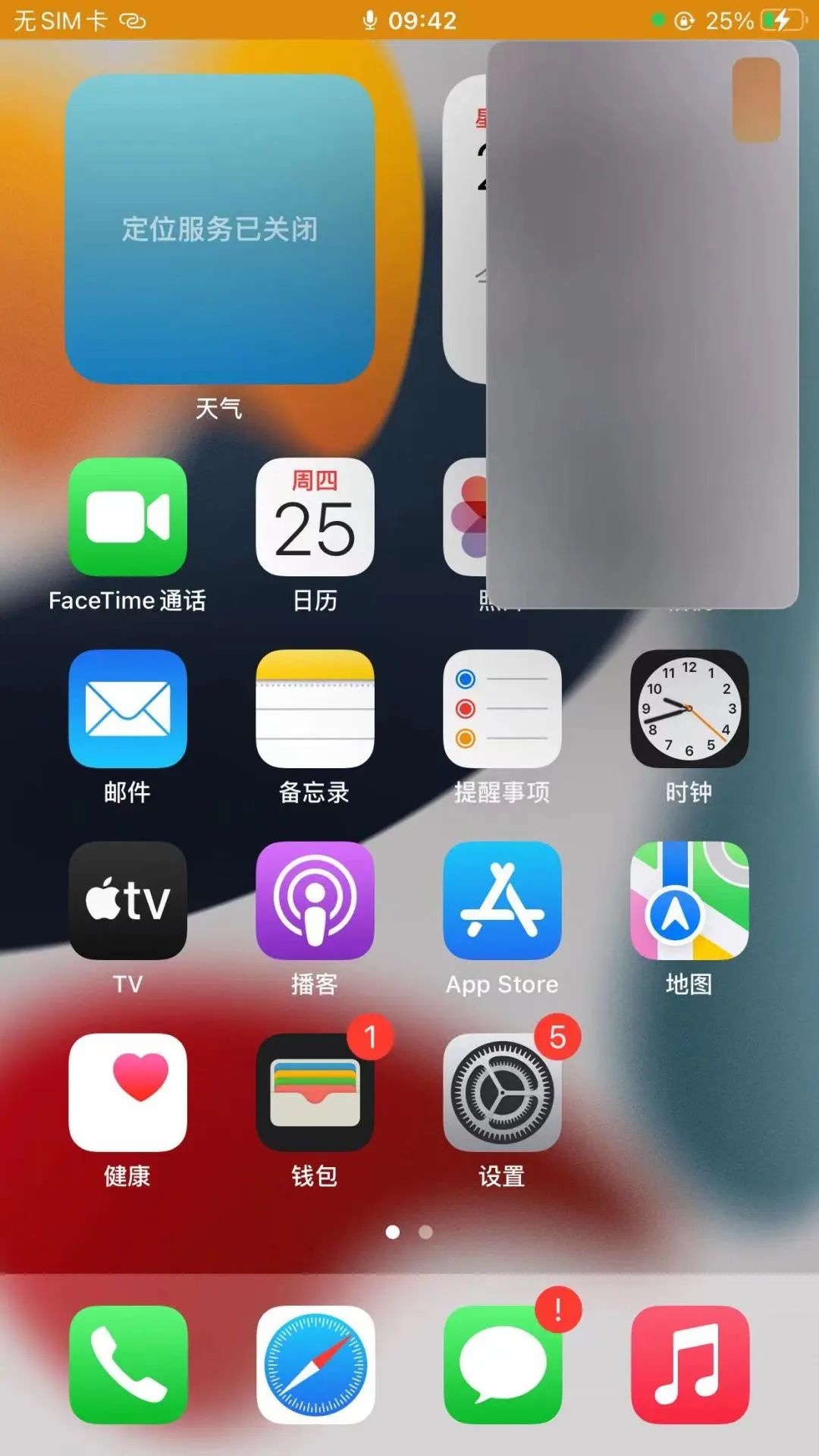
Task: Open 设置 settings app
Action: point(502,1093)
